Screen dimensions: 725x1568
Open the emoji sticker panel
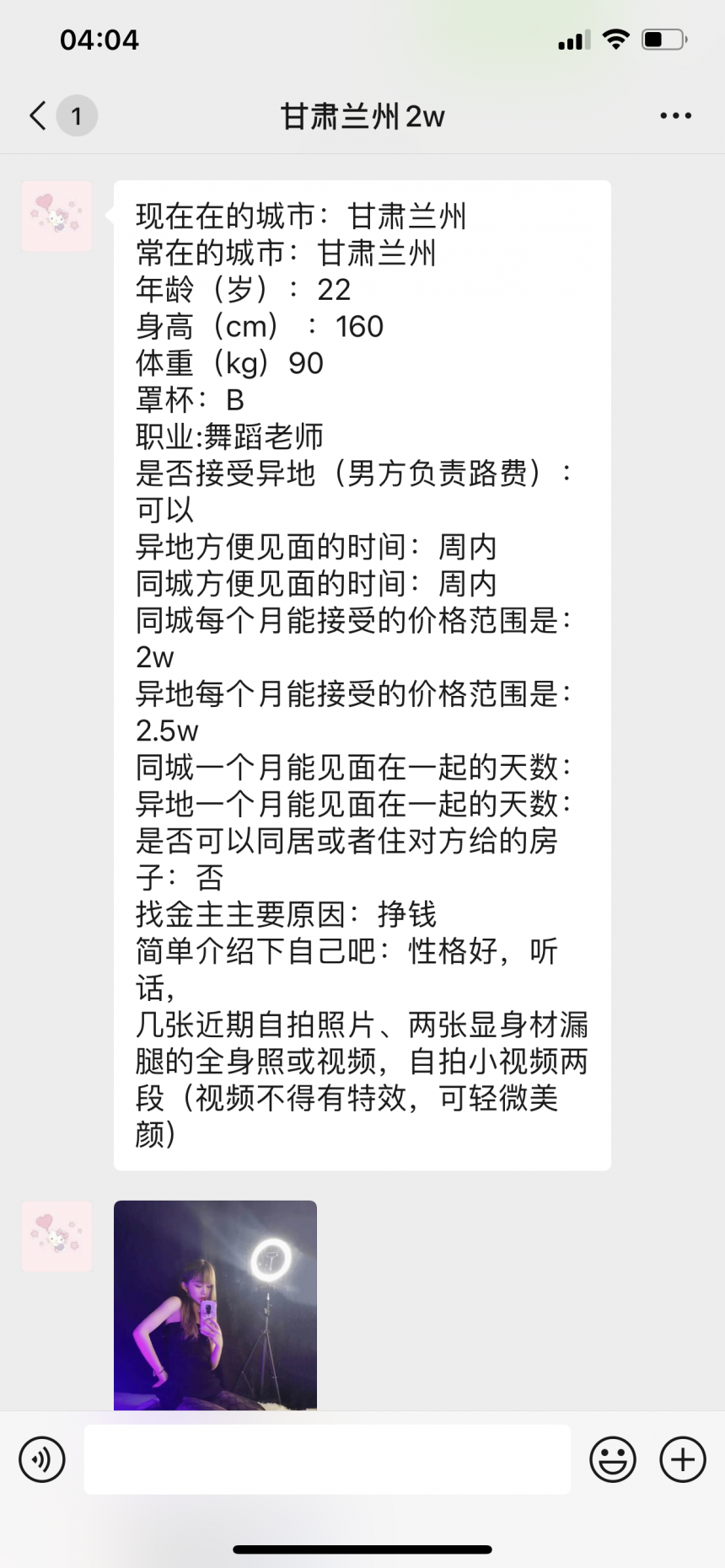coord(613,1459)
